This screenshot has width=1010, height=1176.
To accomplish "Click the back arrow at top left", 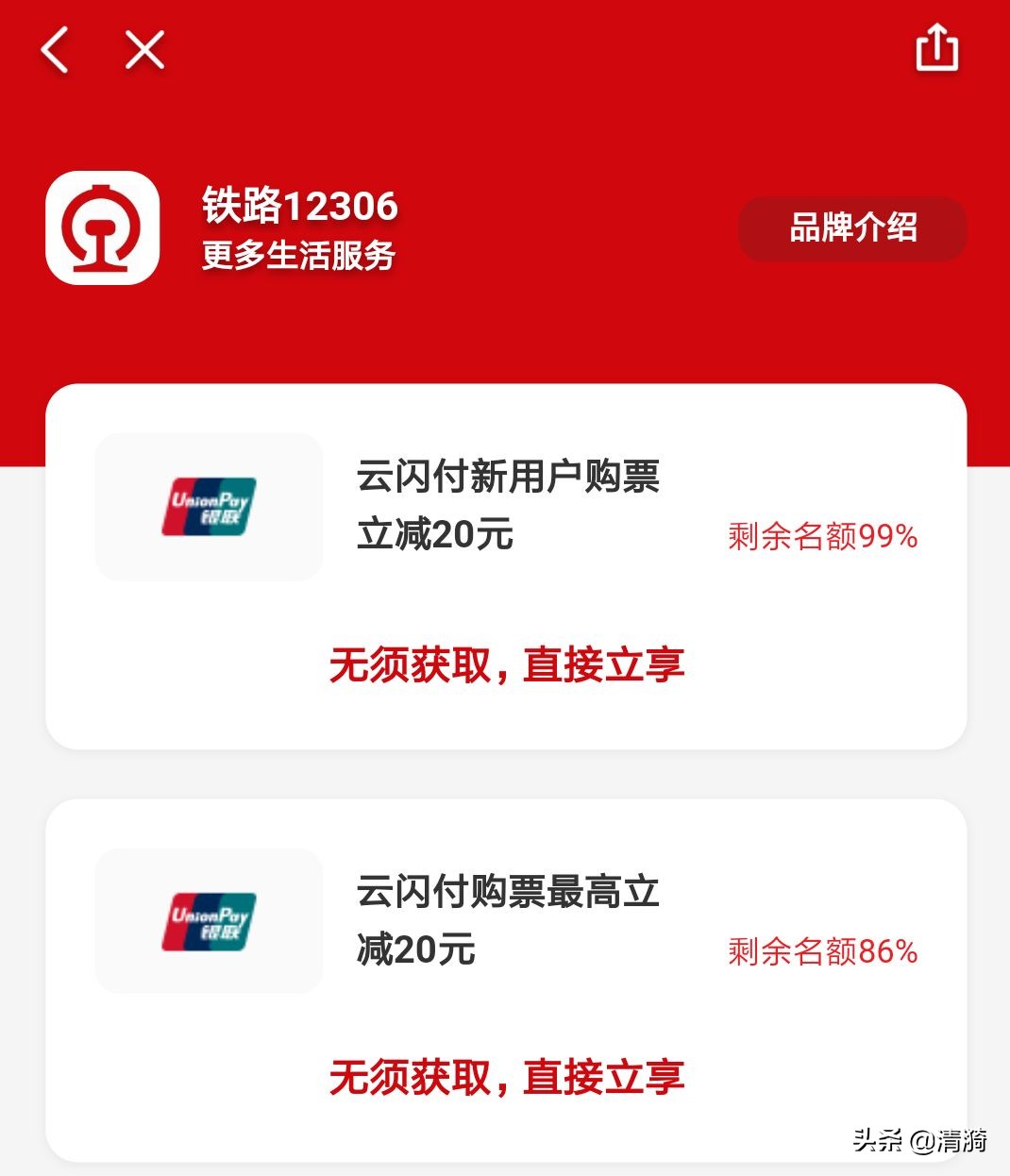I will point(54,50).
